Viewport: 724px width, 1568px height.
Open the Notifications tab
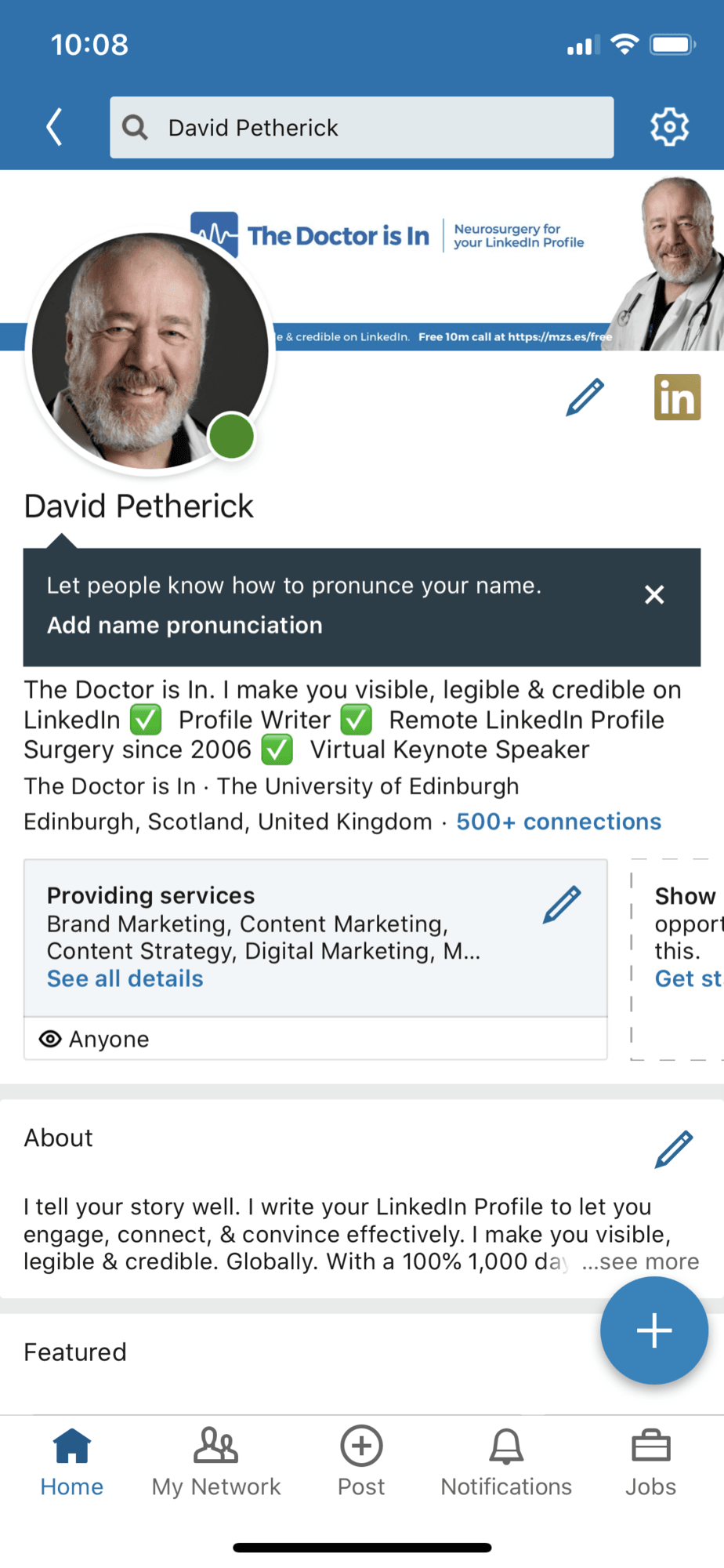(506, 1463)
